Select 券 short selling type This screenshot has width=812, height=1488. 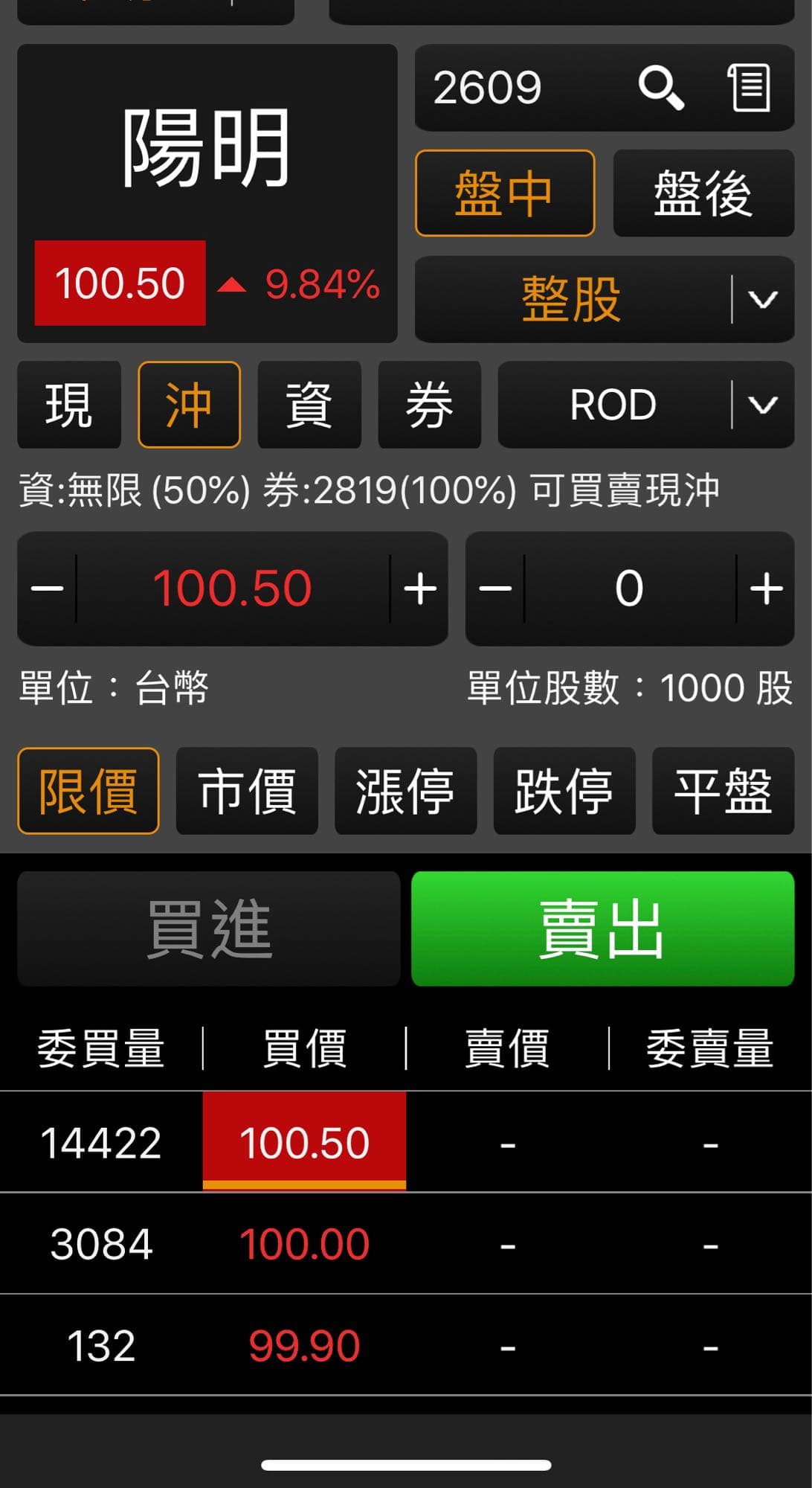click(429, 405)
